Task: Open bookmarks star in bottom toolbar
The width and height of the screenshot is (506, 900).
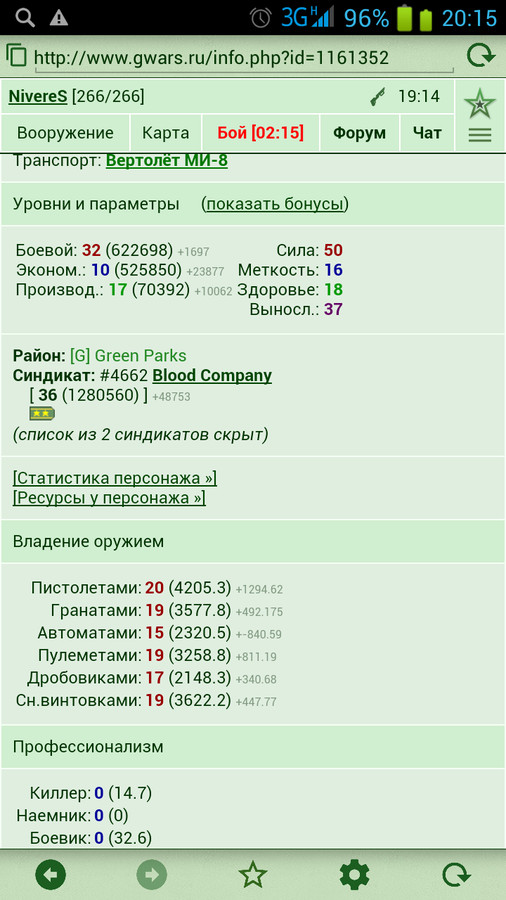Action: (x=252, y=875)
